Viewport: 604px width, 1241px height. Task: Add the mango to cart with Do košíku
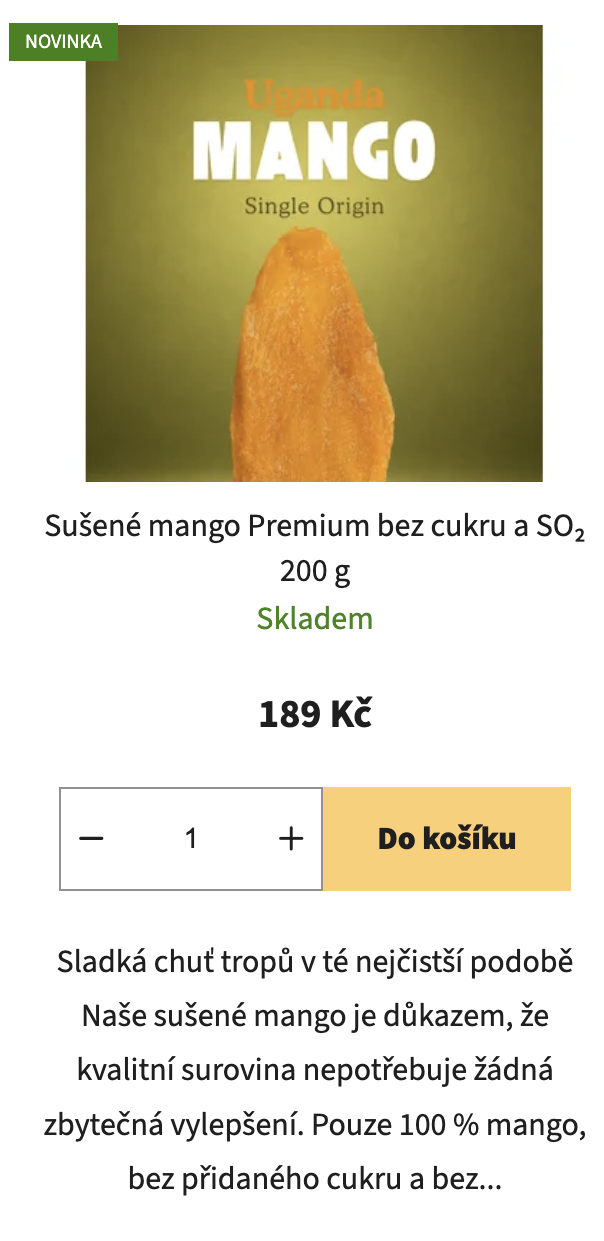coord(447,838)
